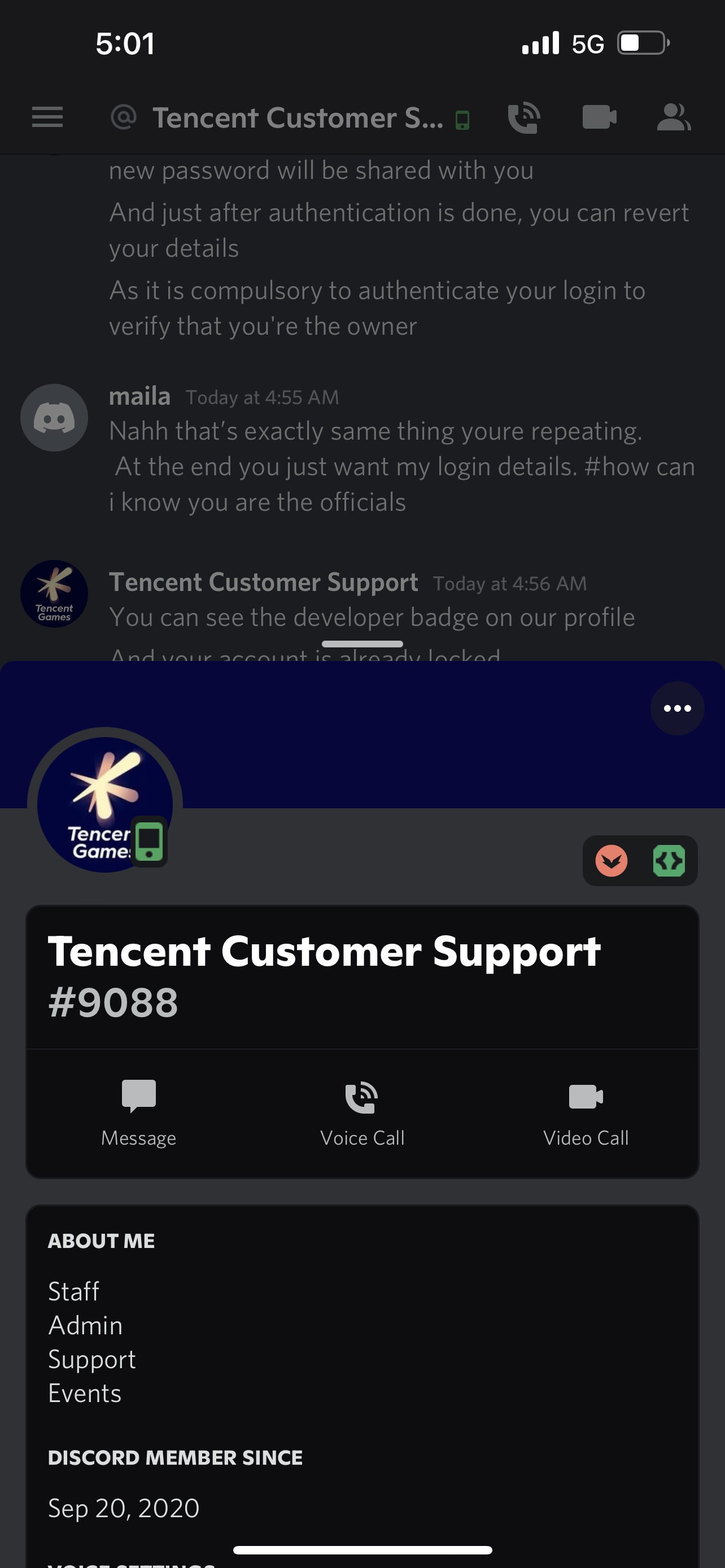
Task: Start voice call from top bar
Action: click(523, 117)
